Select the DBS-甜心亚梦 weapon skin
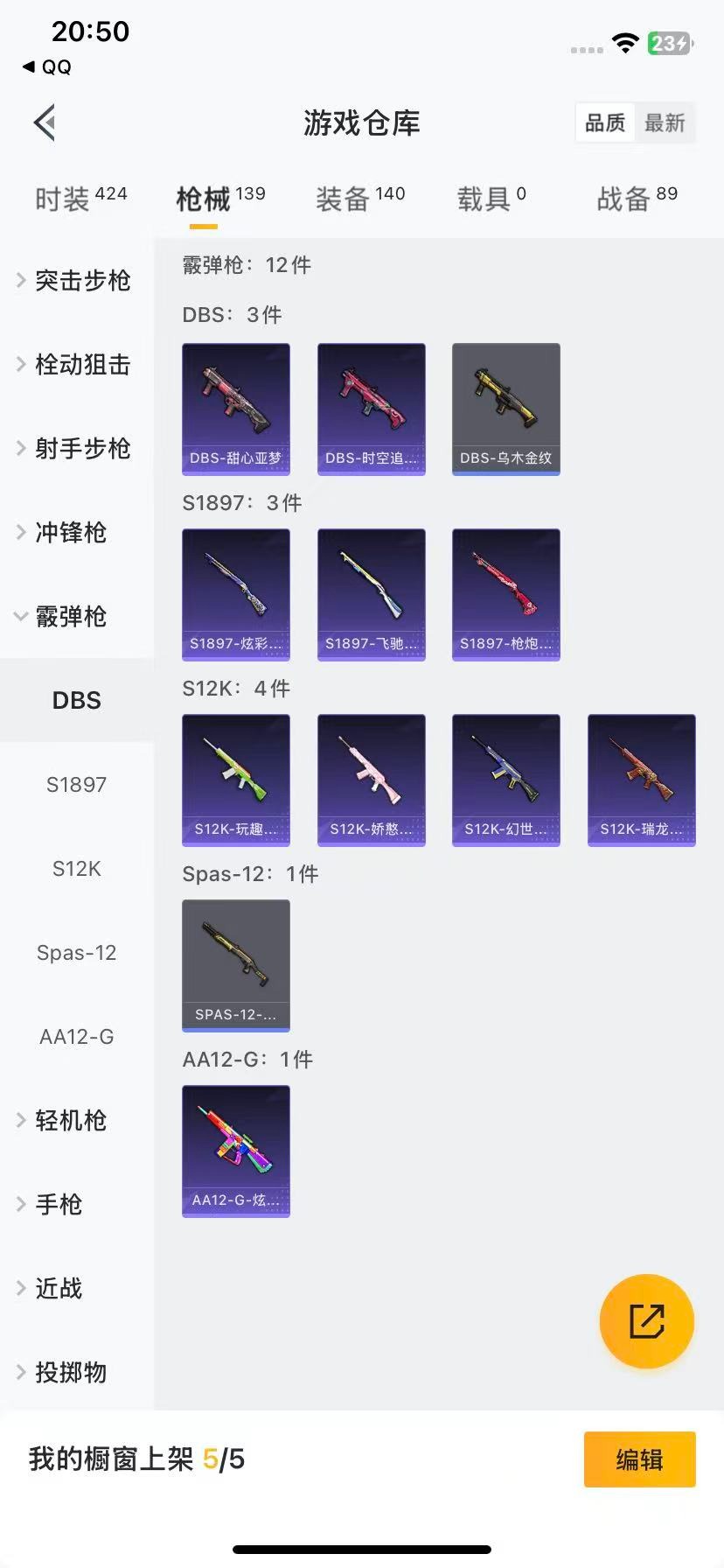Viewport: 724px width, 1568px height. [235, 409]
